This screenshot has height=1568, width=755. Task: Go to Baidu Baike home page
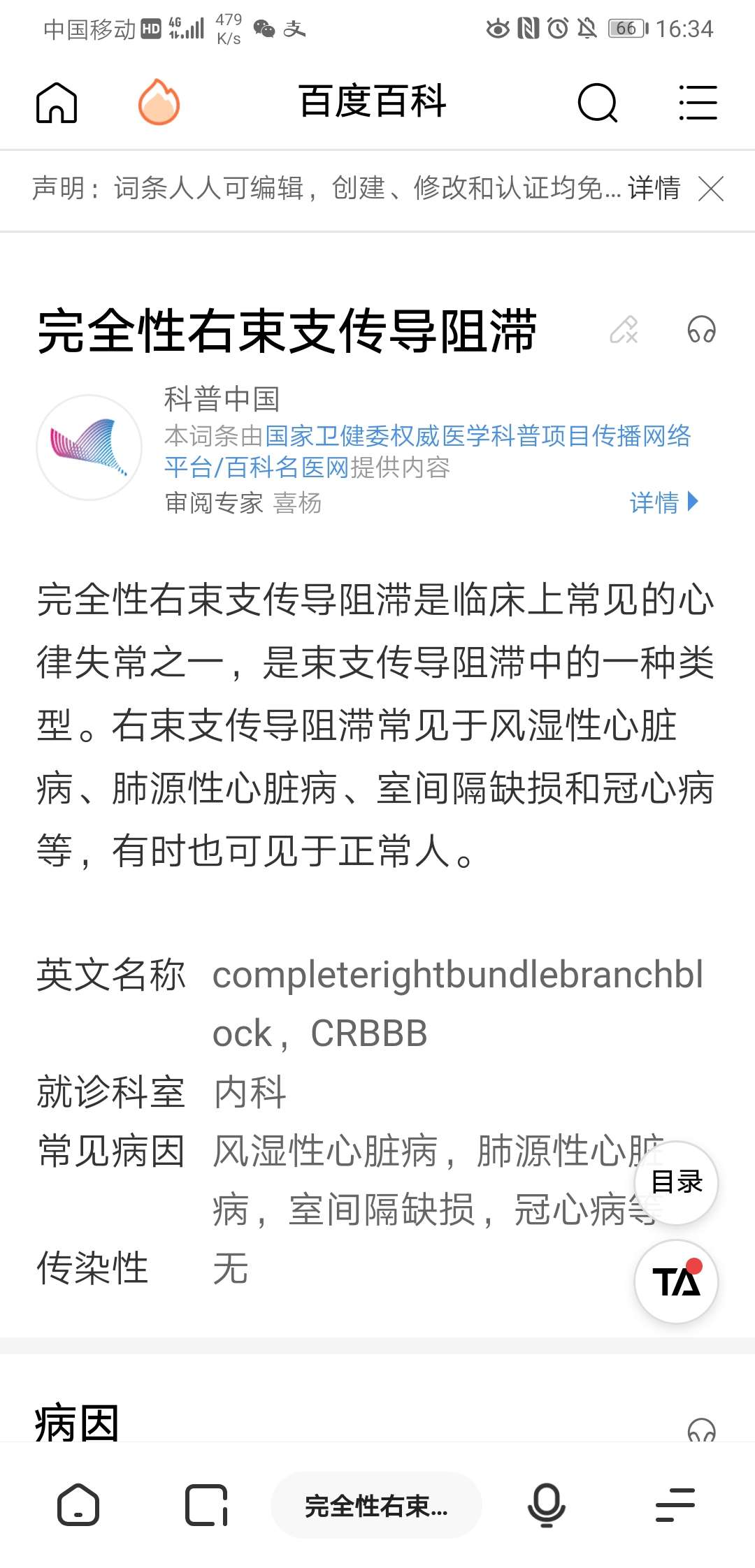tap(57, 103)
